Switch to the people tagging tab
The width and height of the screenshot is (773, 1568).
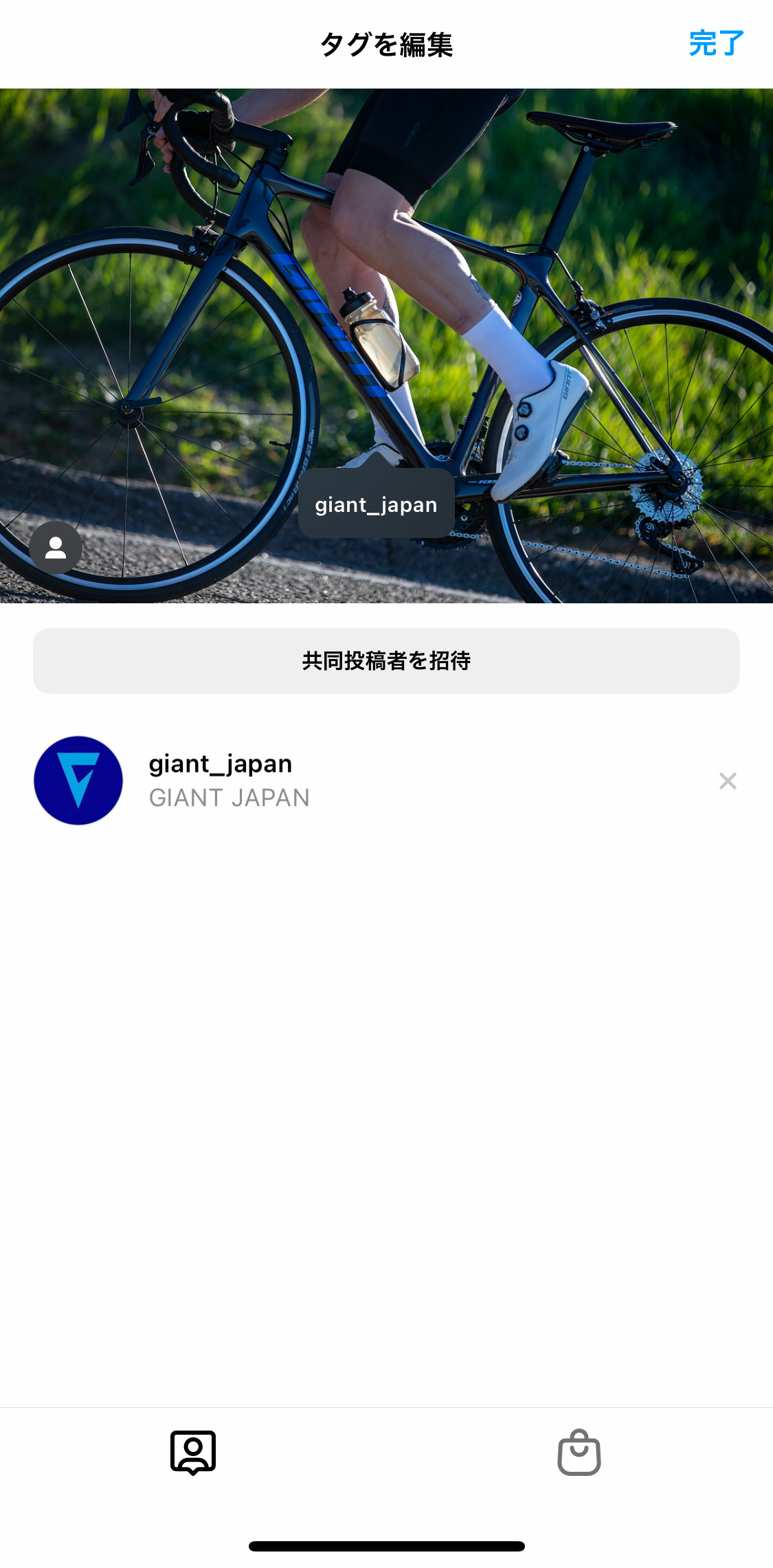tap(193, 1452)
